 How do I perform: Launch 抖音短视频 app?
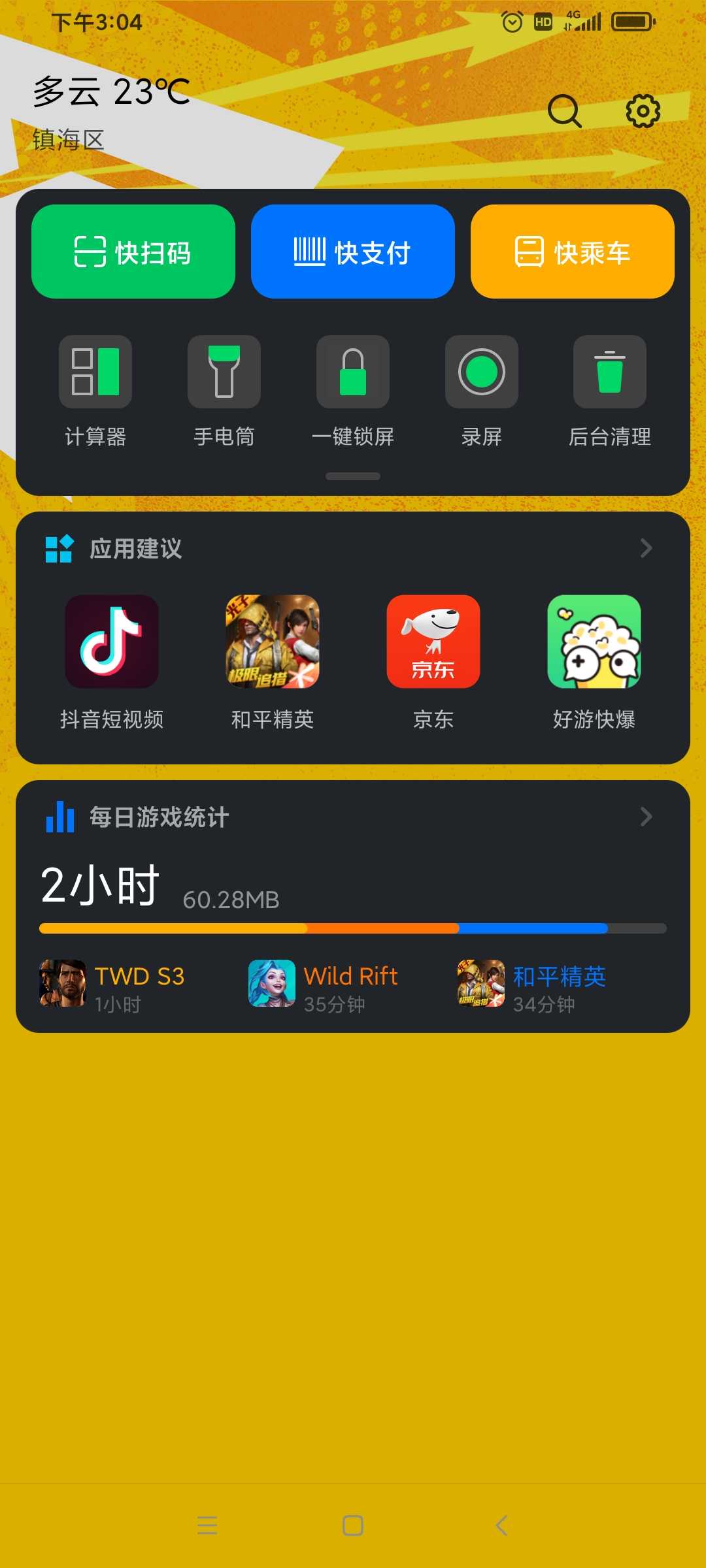click(x=112, y=662)
